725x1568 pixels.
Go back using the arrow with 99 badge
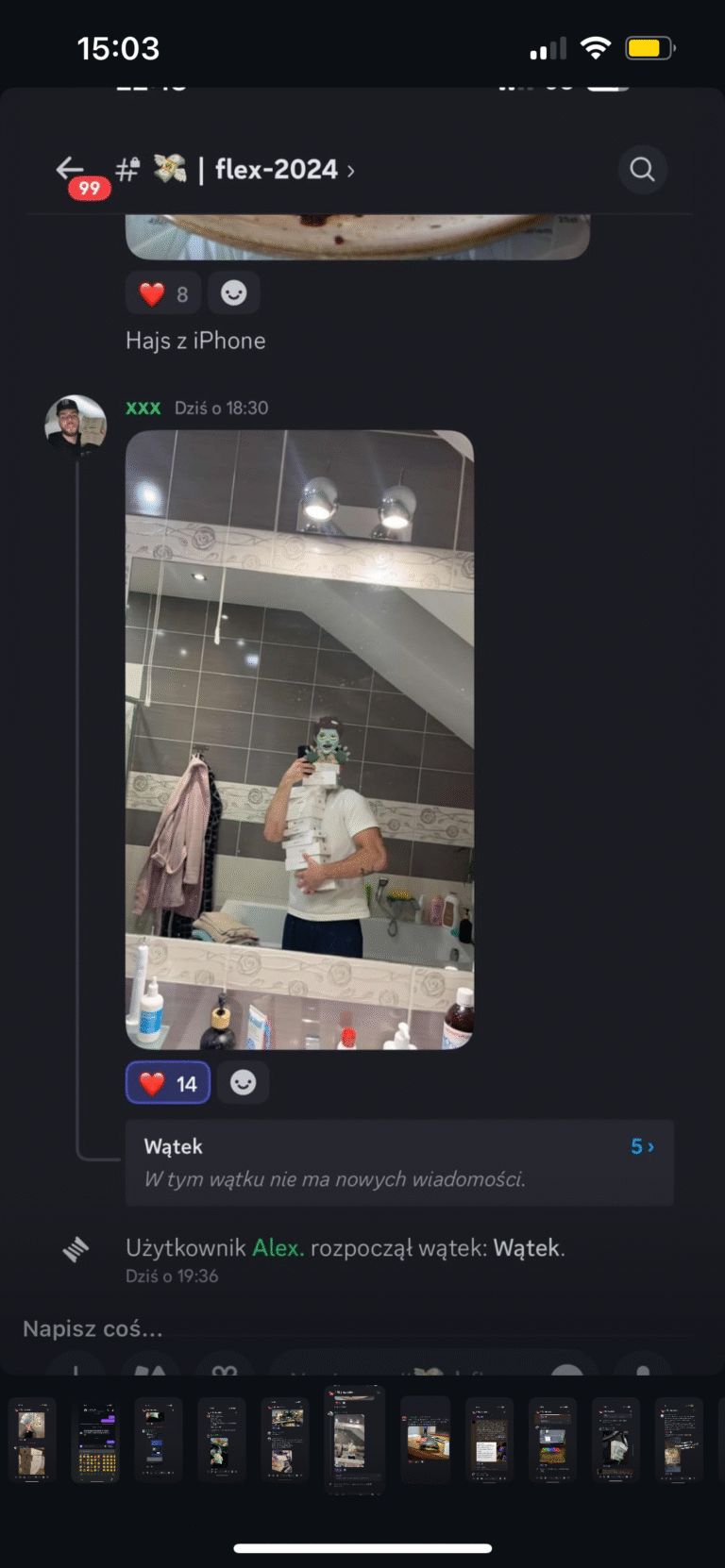(72, 171)
